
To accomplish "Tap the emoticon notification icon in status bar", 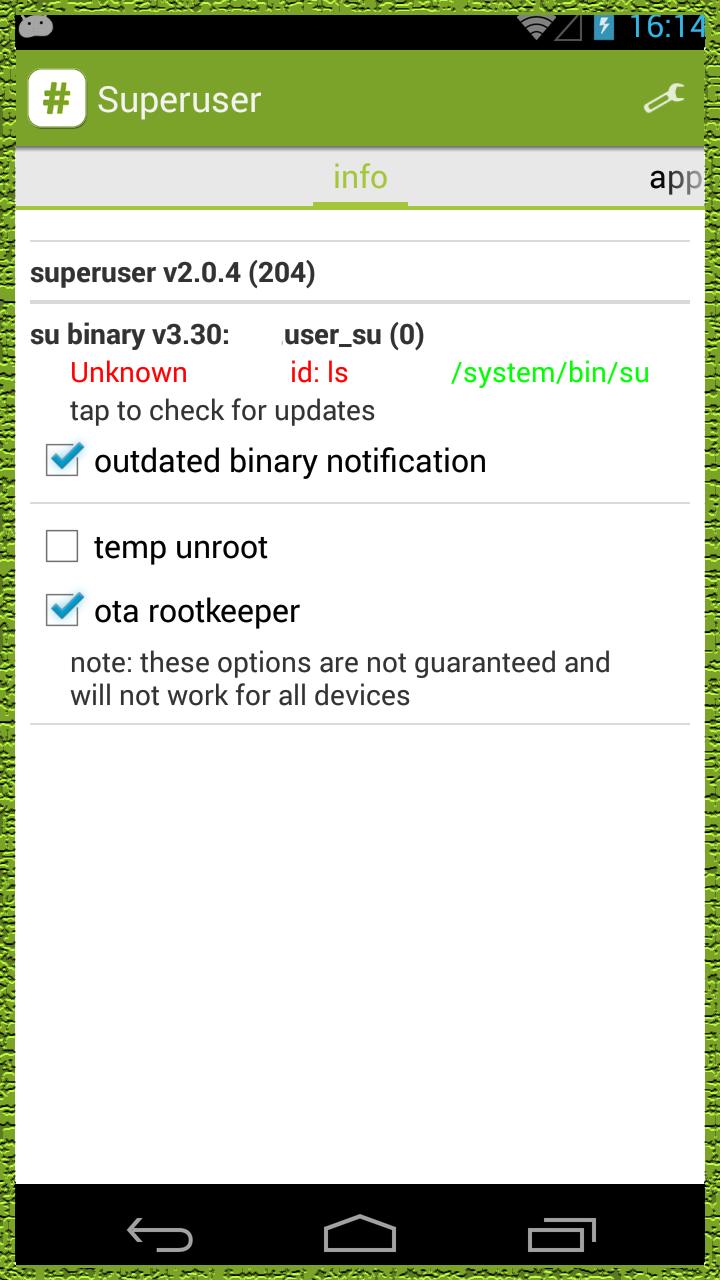I will [36, 27].
